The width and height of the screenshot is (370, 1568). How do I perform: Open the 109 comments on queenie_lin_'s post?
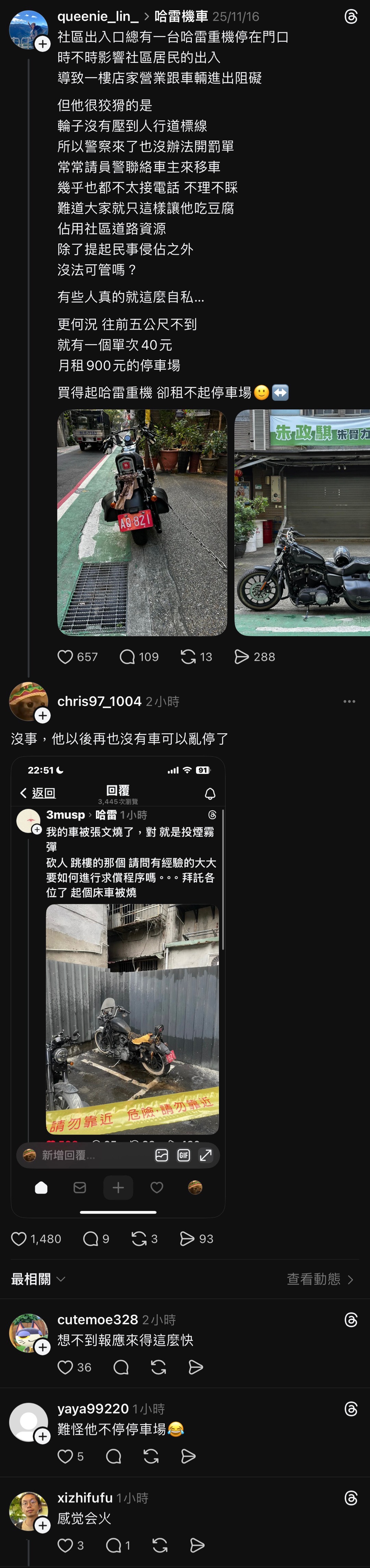coord(127,657)
